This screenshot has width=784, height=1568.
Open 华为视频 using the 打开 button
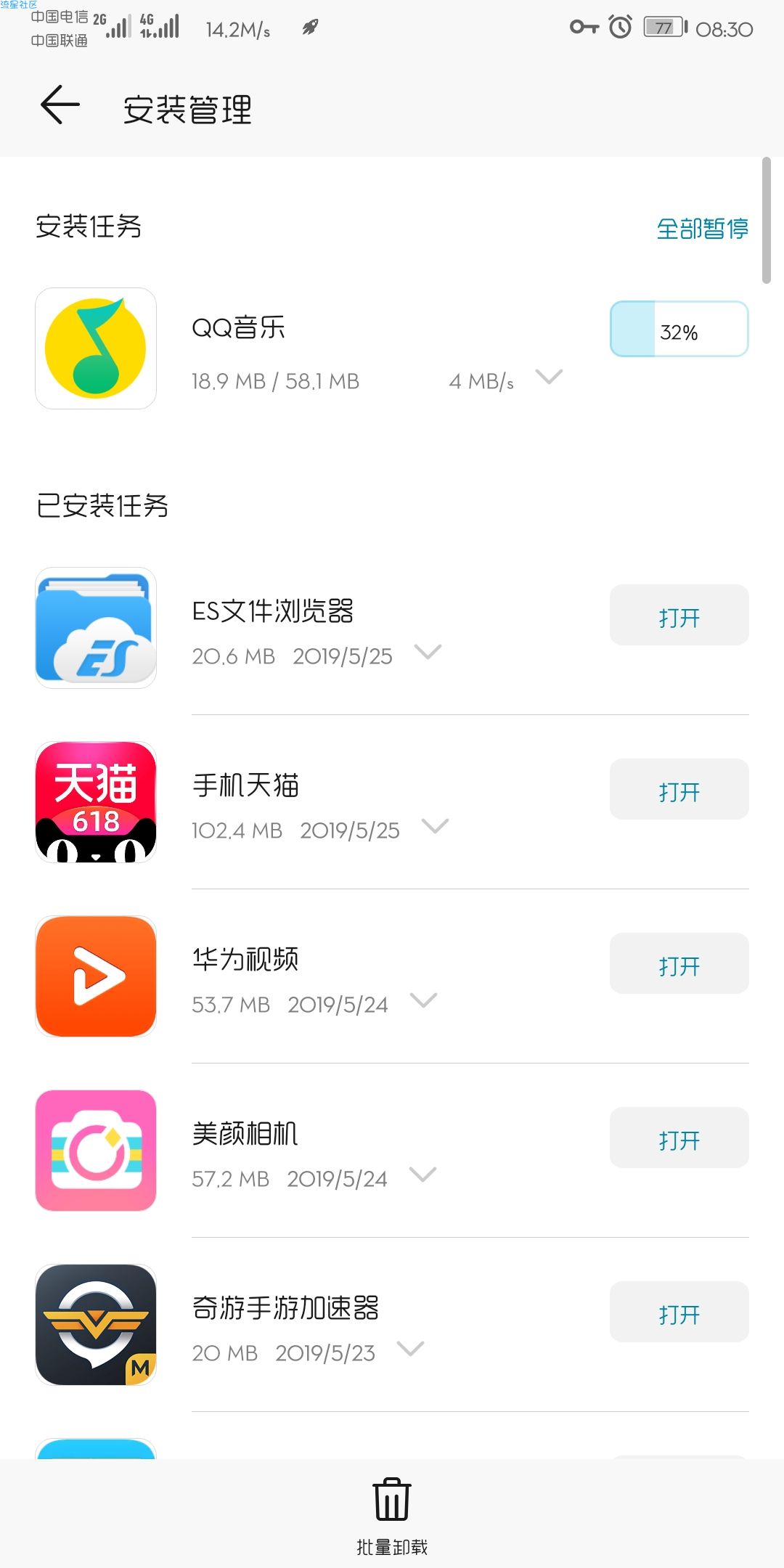(679, 964)
